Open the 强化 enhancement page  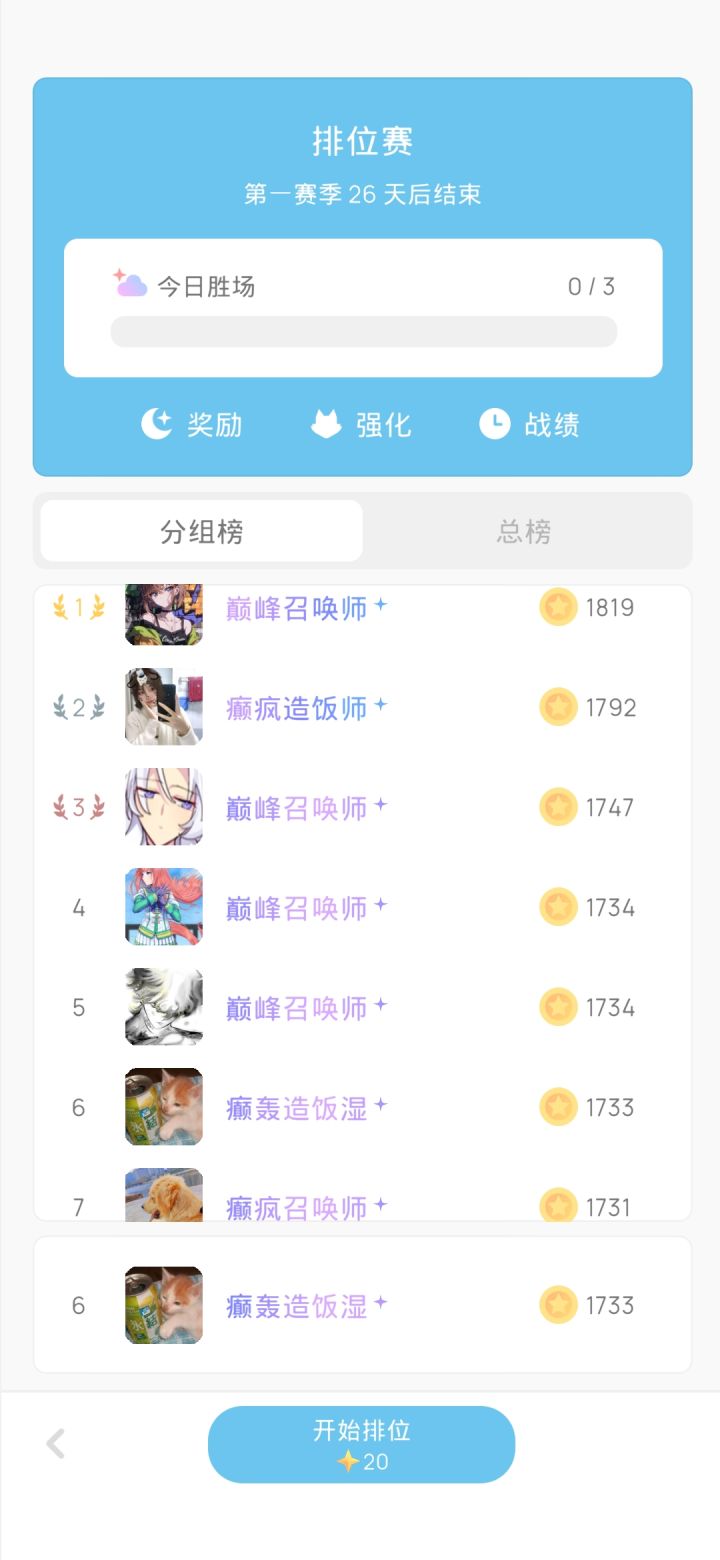click(x=361, y=425)
